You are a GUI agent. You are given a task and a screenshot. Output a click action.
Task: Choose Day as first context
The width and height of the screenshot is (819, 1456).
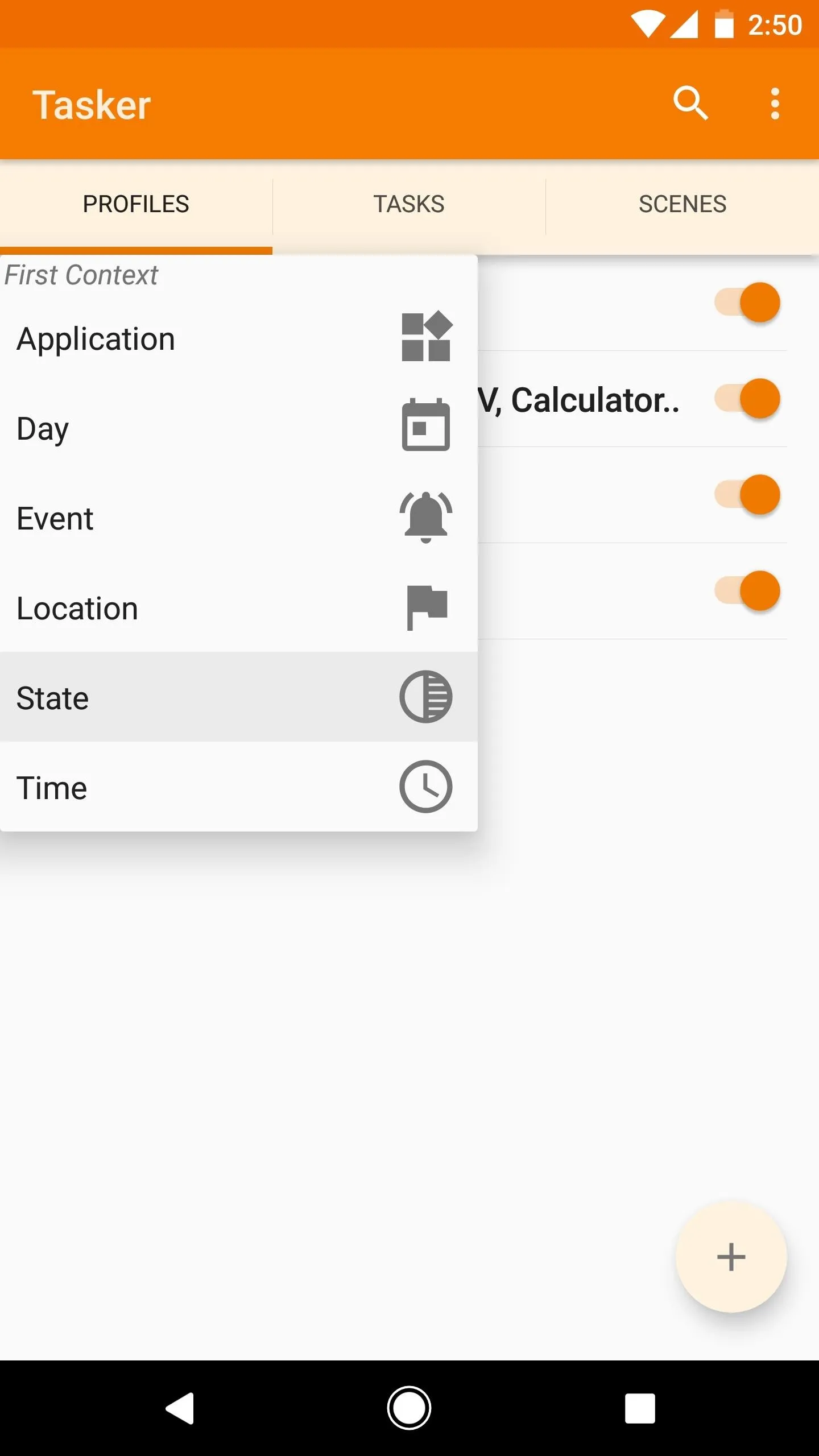238,428
